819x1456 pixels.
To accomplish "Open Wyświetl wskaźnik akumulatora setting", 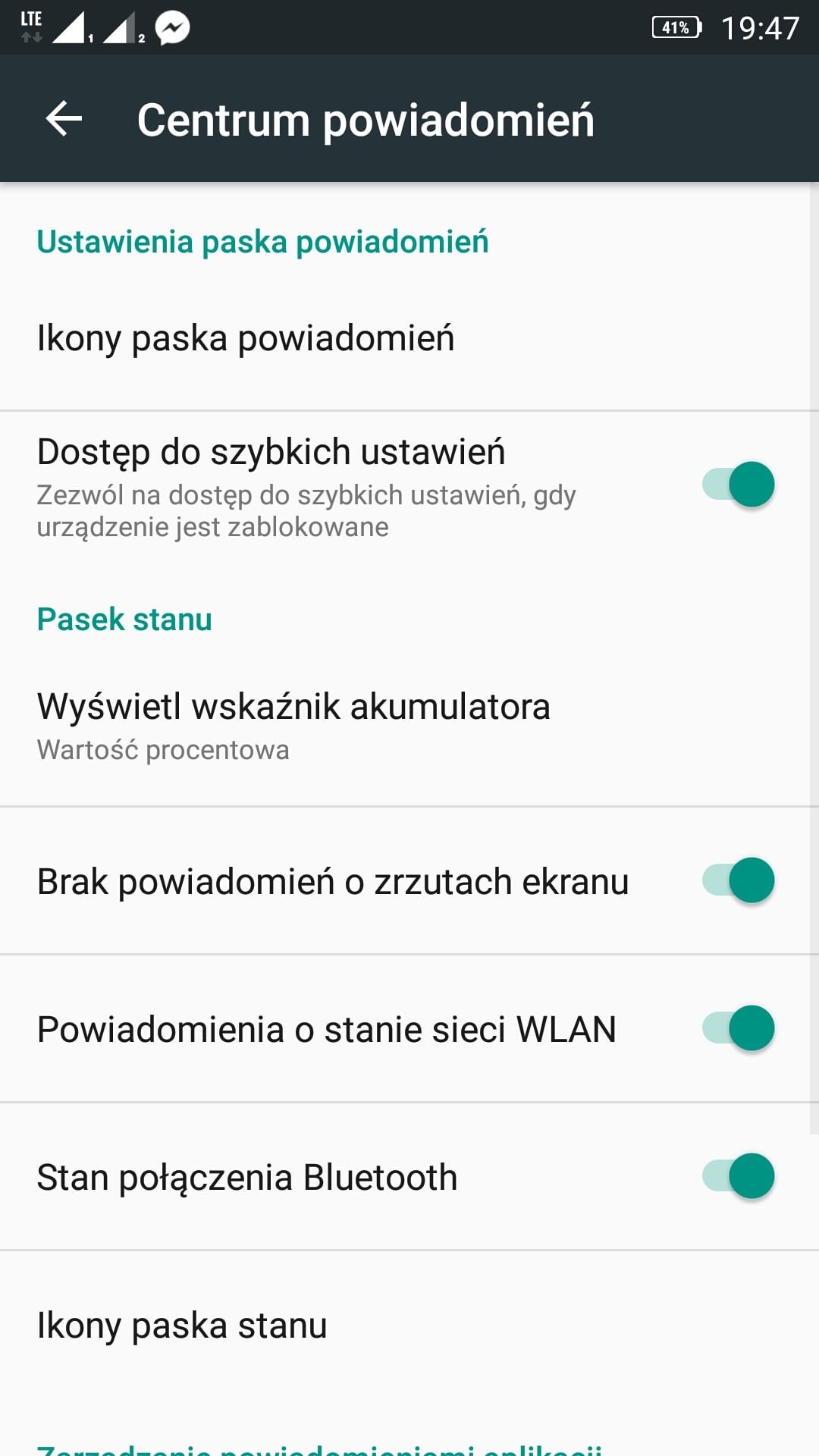I will pyautogui.click(x=409, y=725).
